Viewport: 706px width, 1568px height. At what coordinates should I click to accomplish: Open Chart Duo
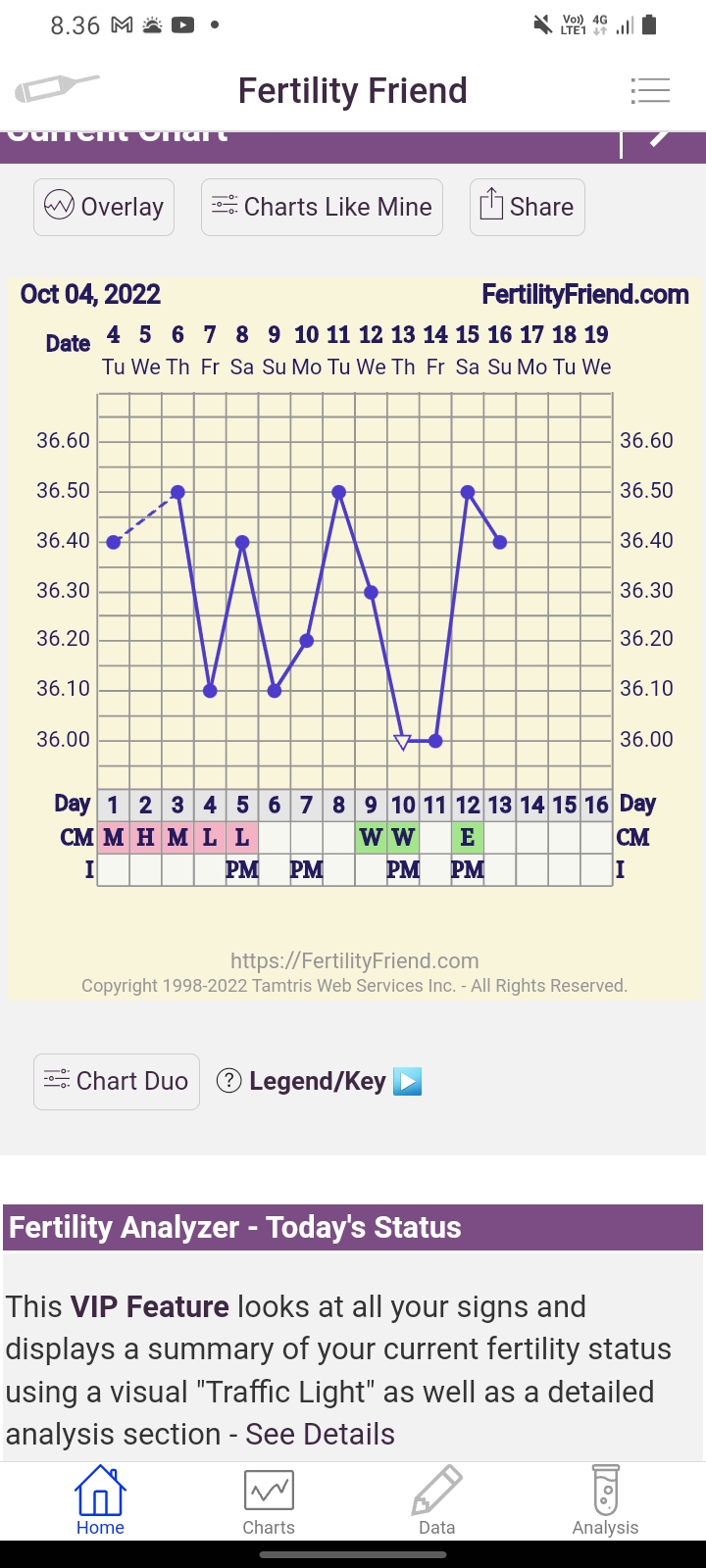pyautogui.click(x=117, y=1081)
